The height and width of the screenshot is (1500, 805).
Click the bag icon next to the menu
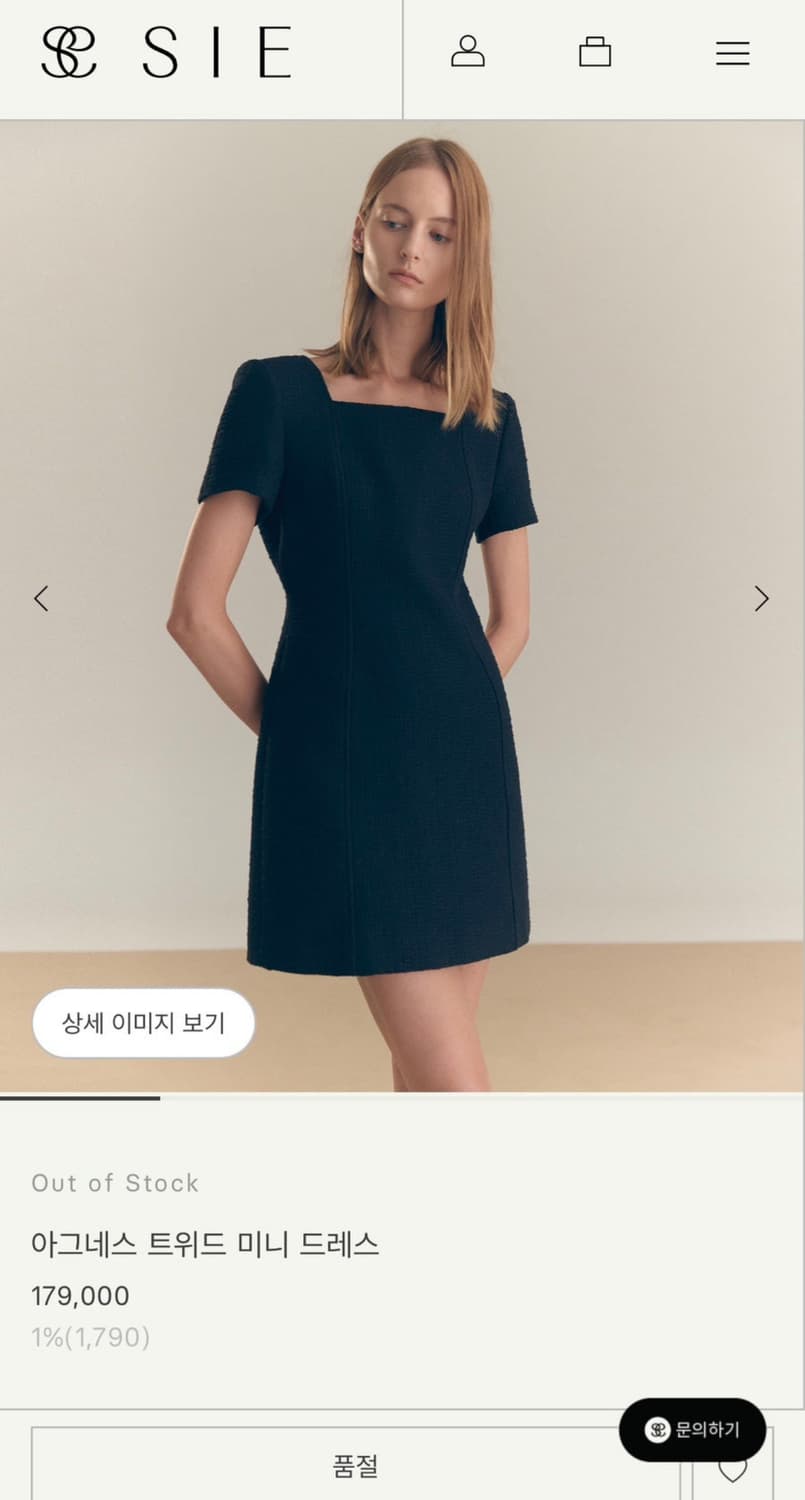[594, 53]
